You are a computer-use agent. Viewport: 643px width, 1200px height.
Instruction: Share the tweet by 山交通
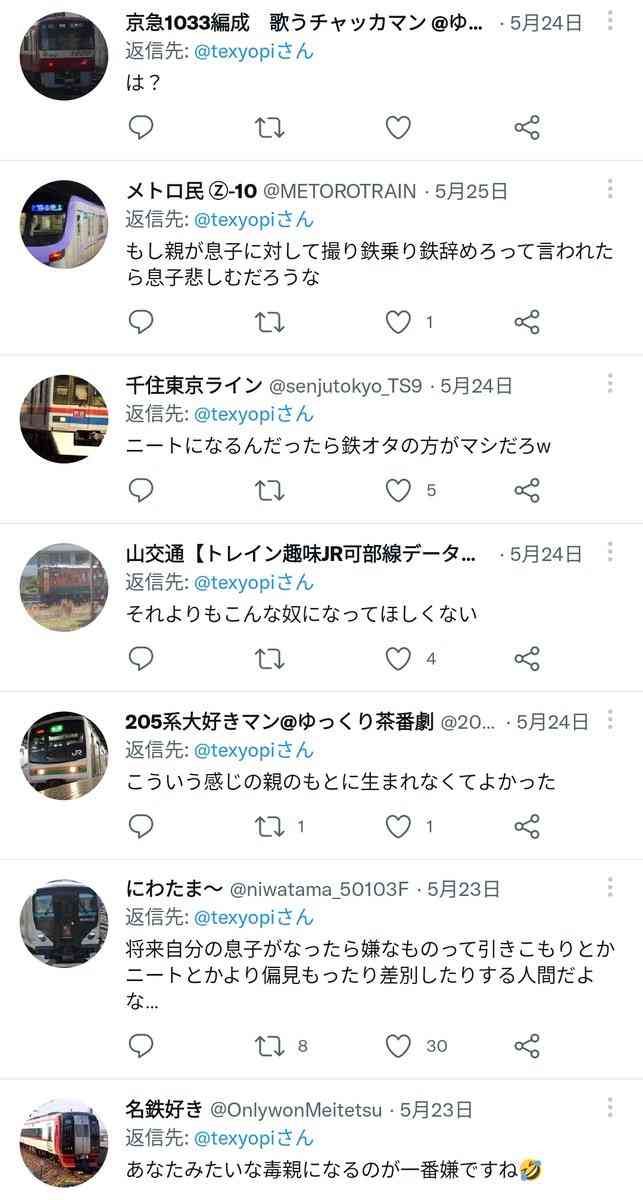point(527,658)
